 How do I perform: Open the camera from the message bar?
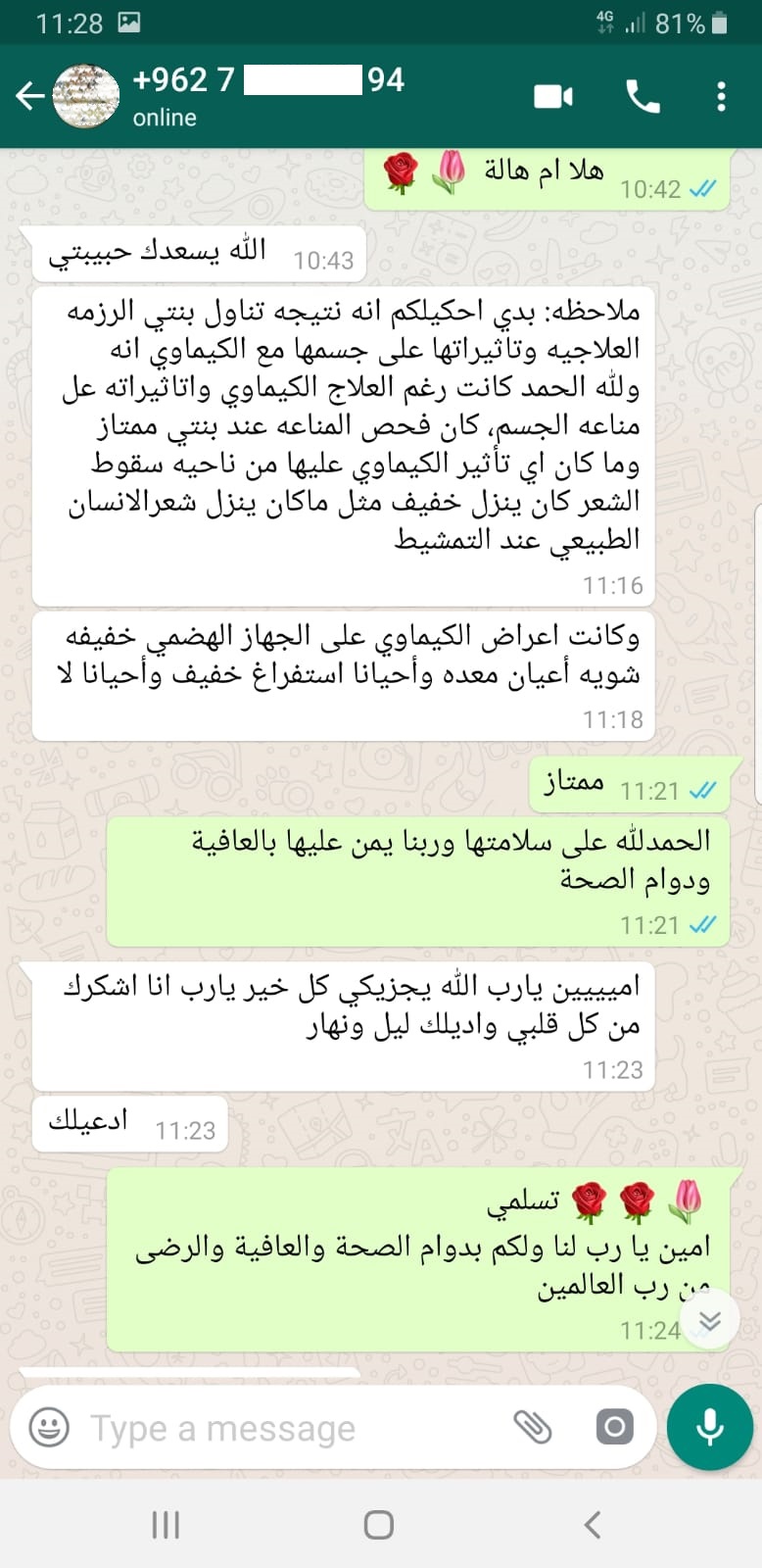[x=614, y=1427]
